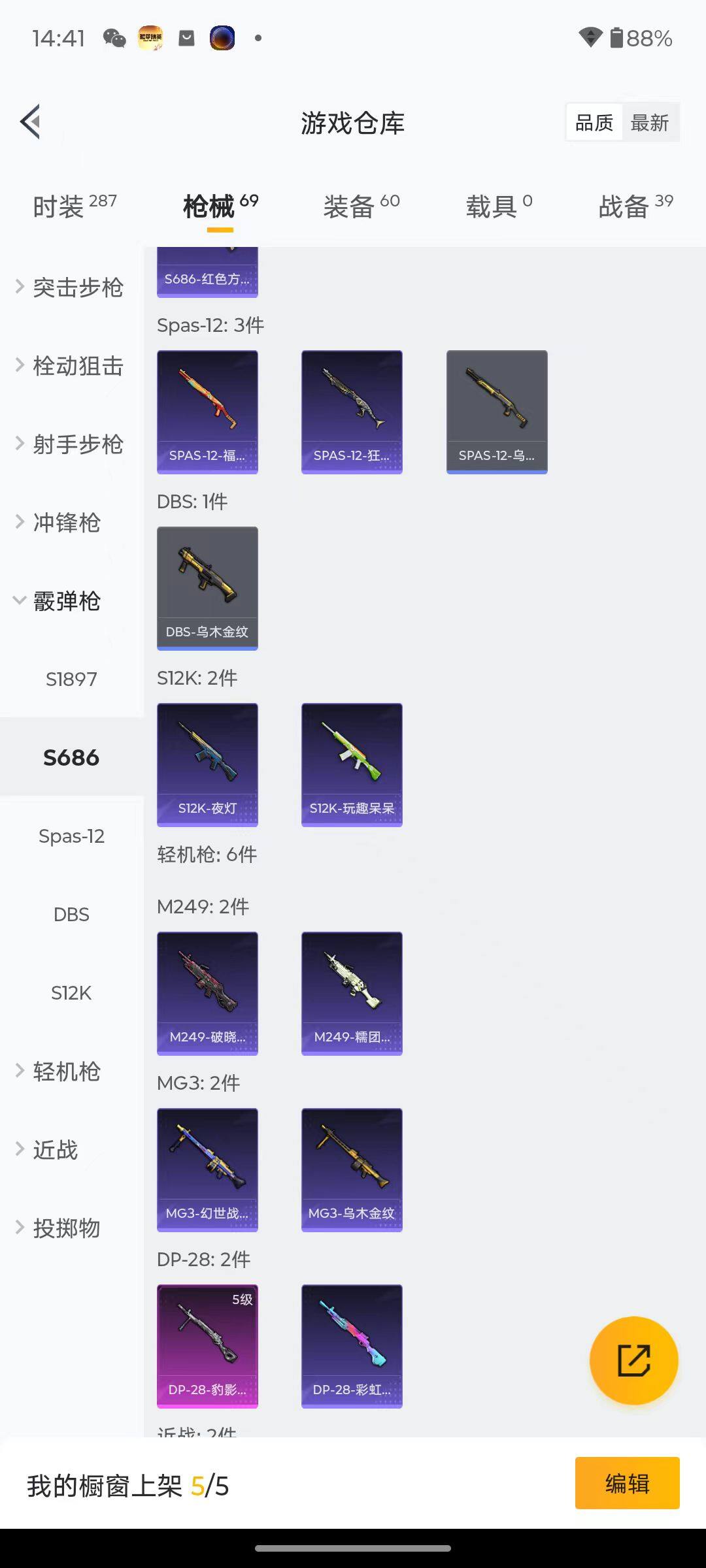
Task: Tap the back arrow to leave 游戏仓库
Action: point(29,121)
